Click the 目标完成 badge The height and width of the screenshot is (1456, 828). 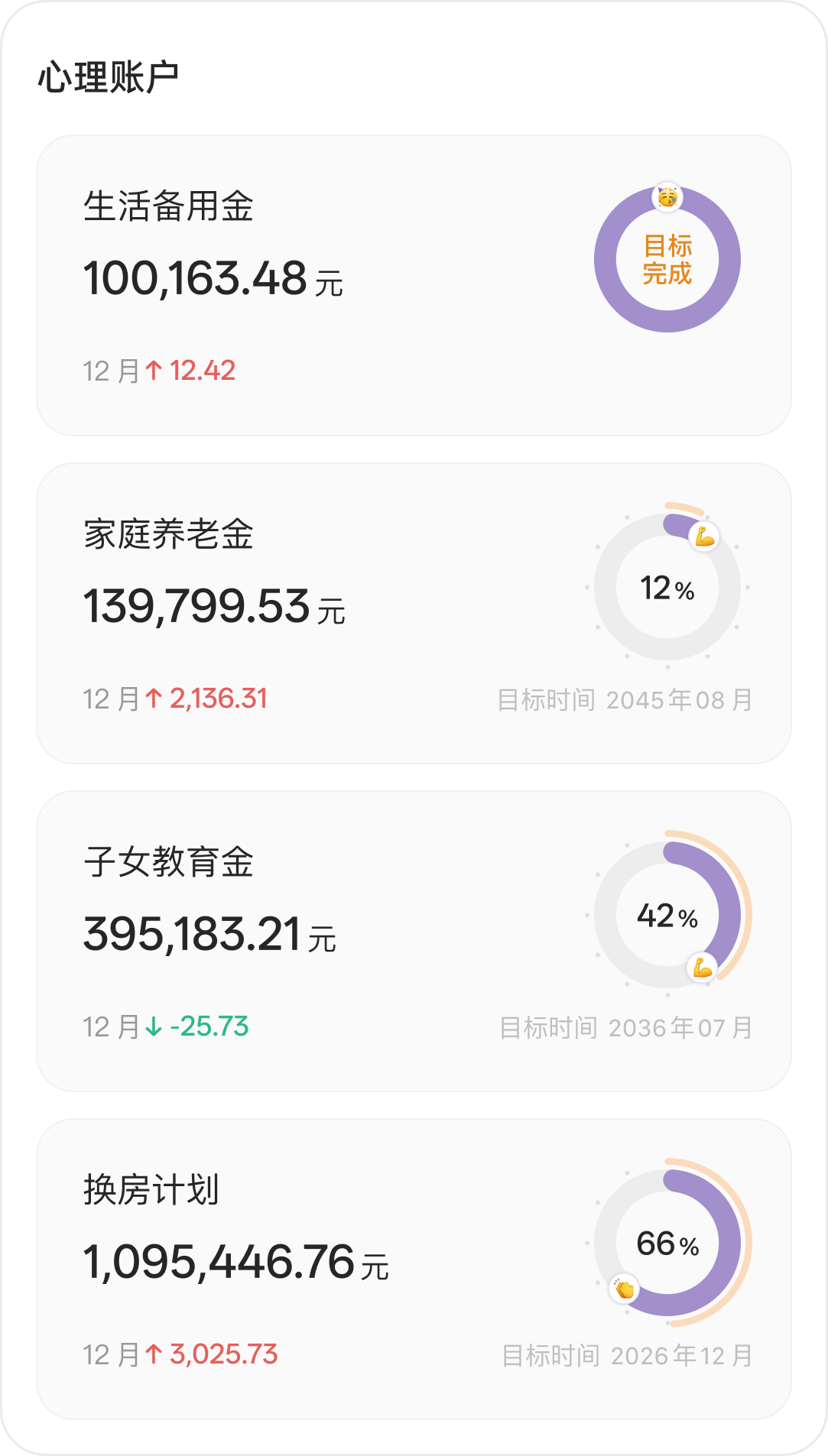coord(667,258)
